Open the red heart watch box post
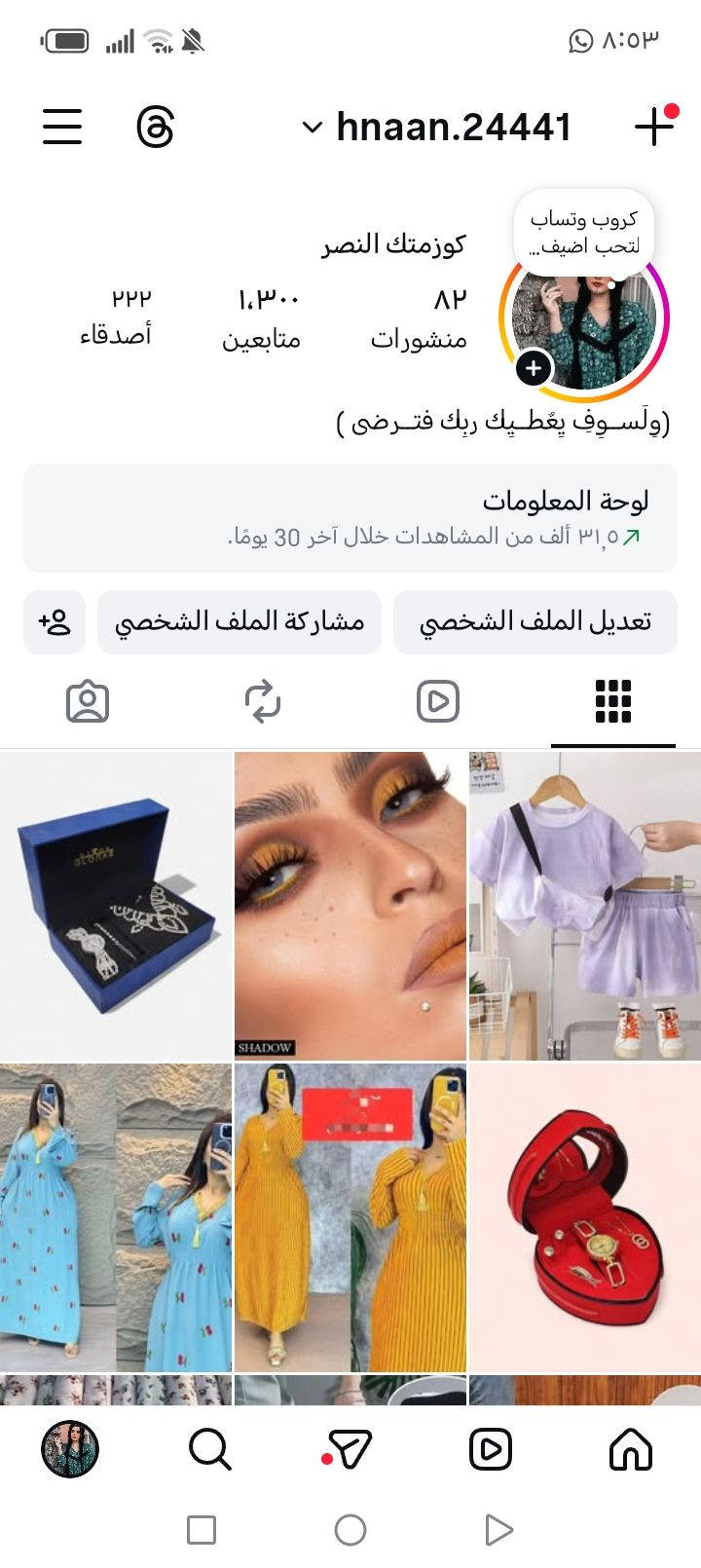The height and width of the screenshot is (1568, 701). pos(585,1217)
